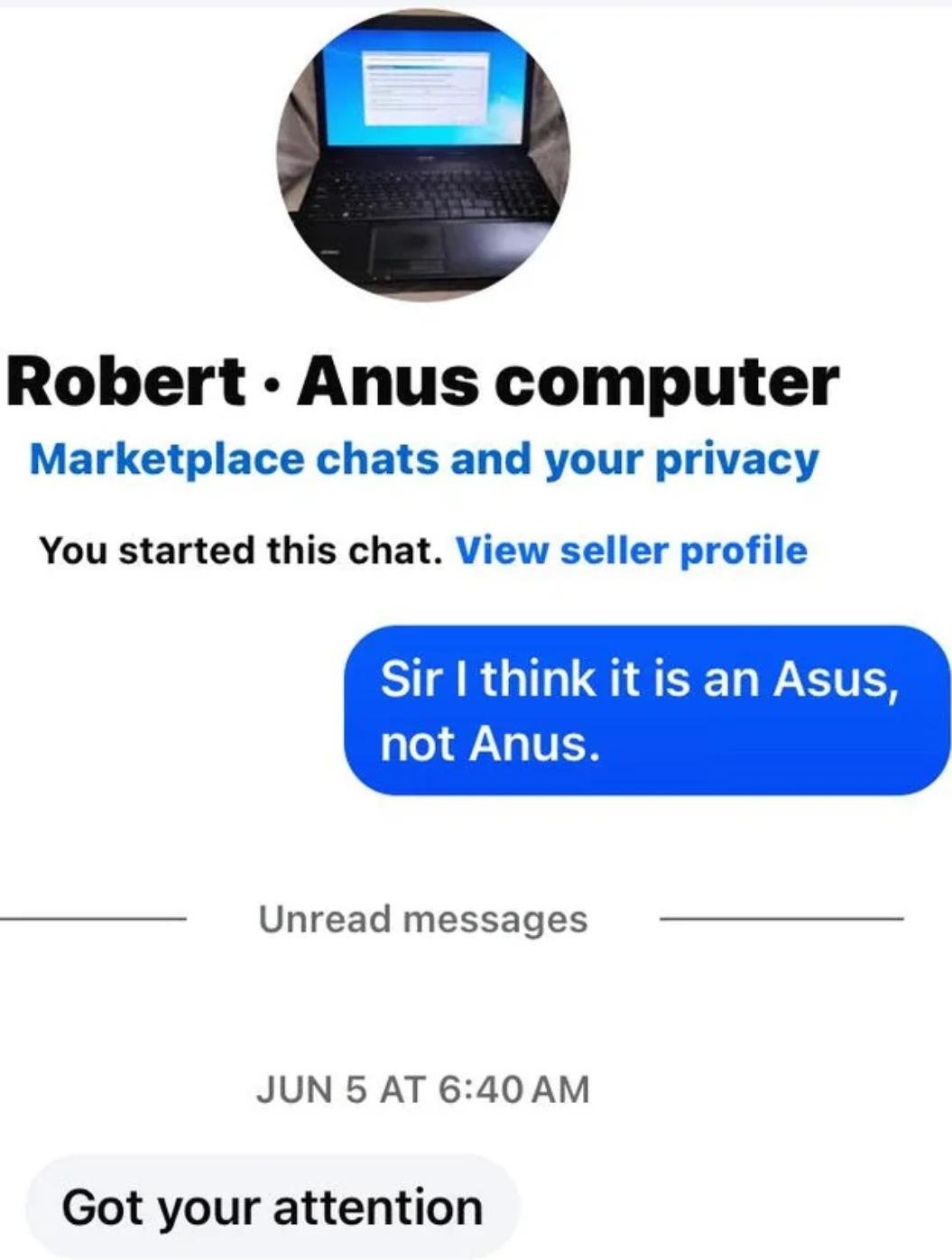View seller profile
This screenshot has width=952, height=1260.
(x=632, y=550)
